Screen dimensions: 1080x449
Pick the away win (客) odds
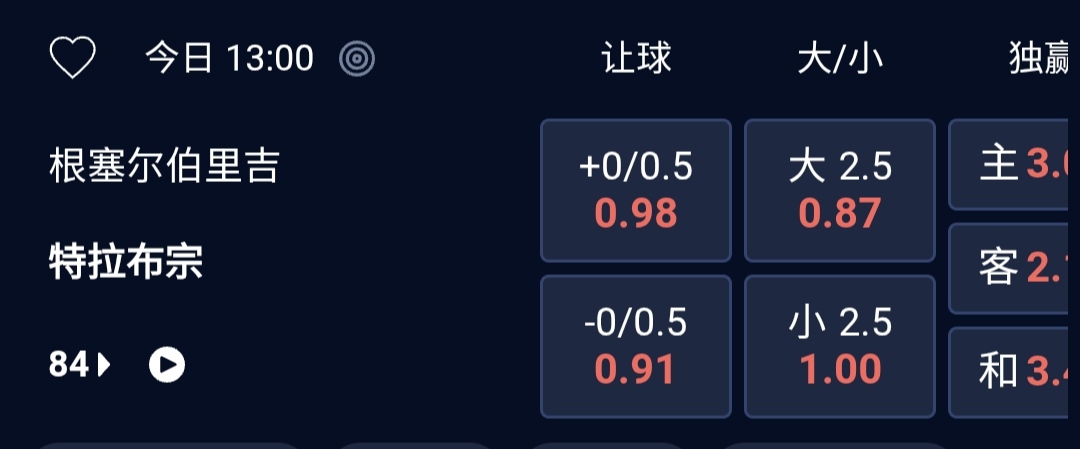[x=1014, y=268]
